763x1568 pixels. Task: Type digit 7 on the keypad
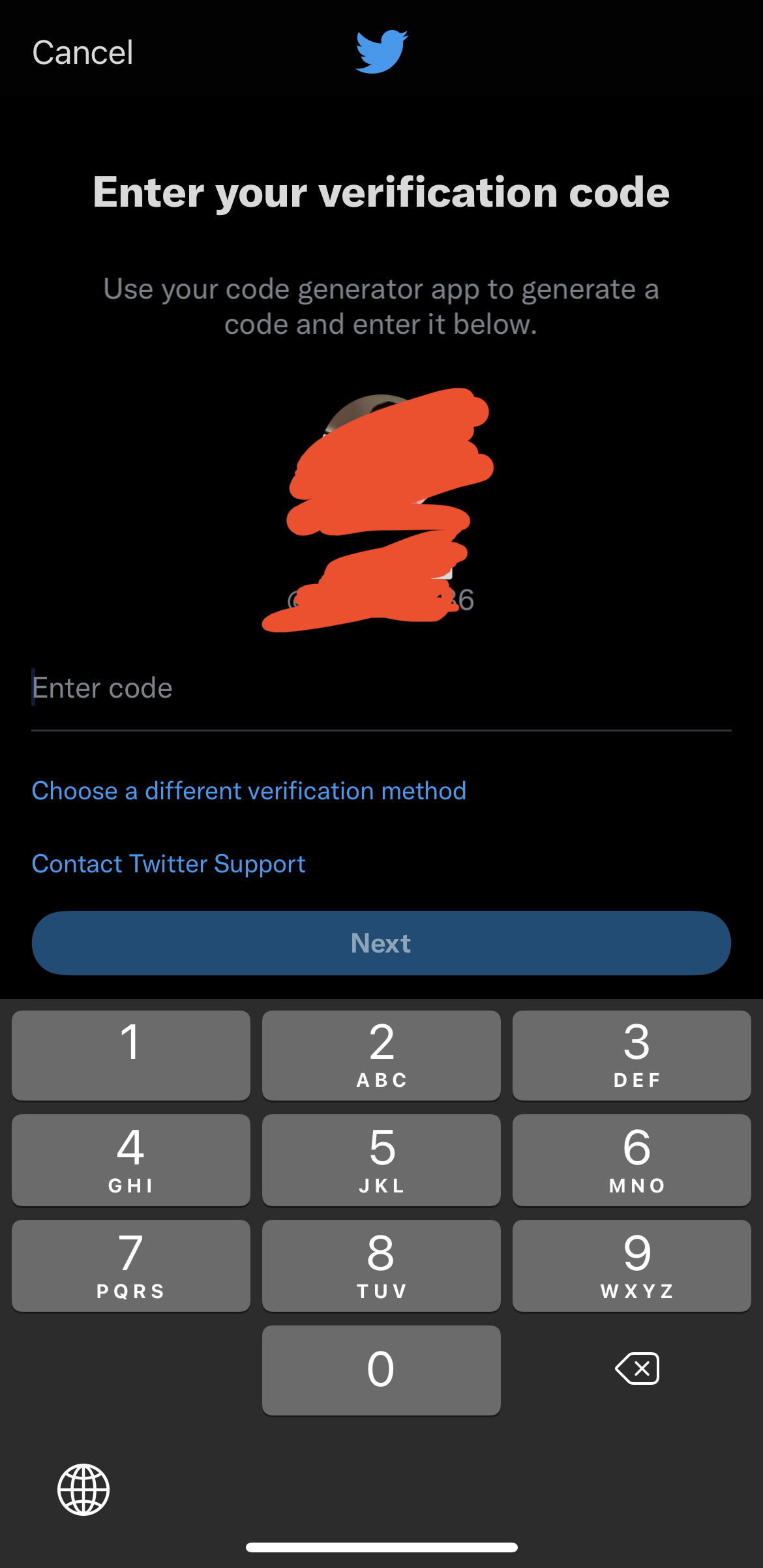[130, 1265]
